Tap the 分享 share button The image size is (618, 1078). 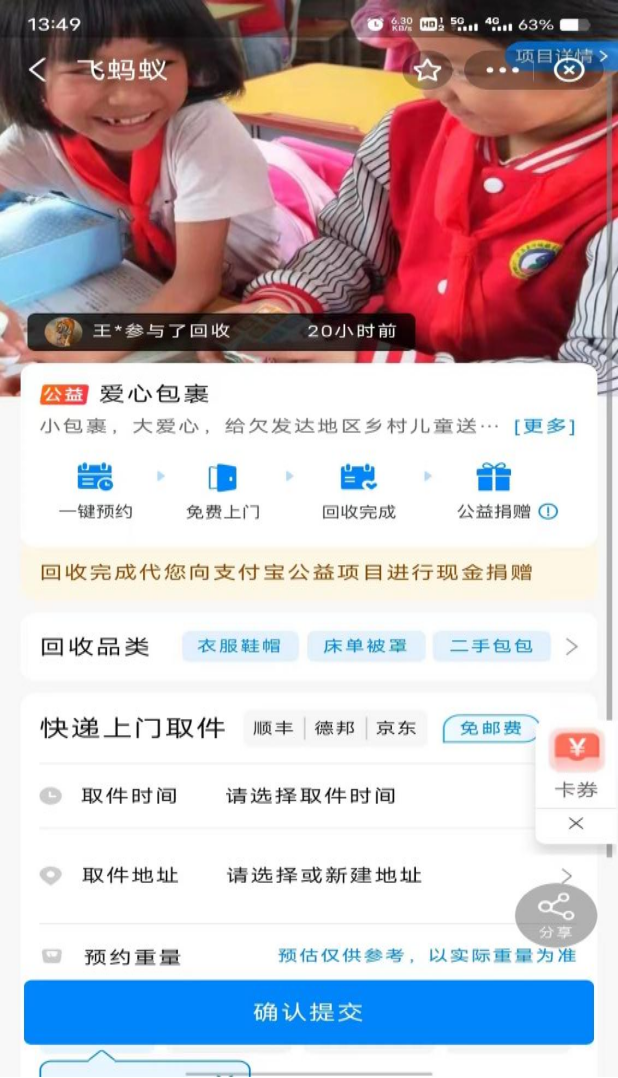point(556,914)
